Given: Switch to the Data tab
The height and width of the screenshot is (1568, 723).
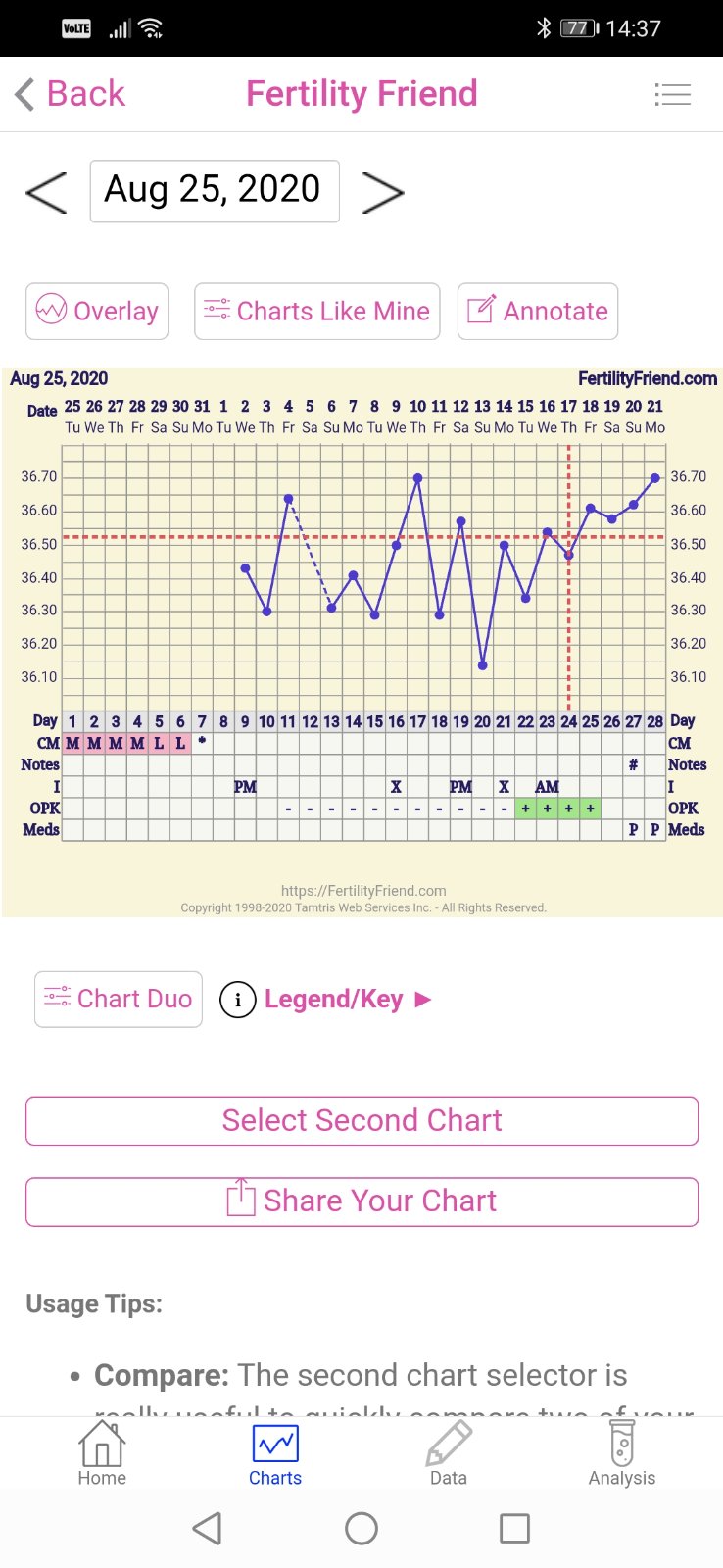Looking at the screenshot, I should tap(449, 1453).
